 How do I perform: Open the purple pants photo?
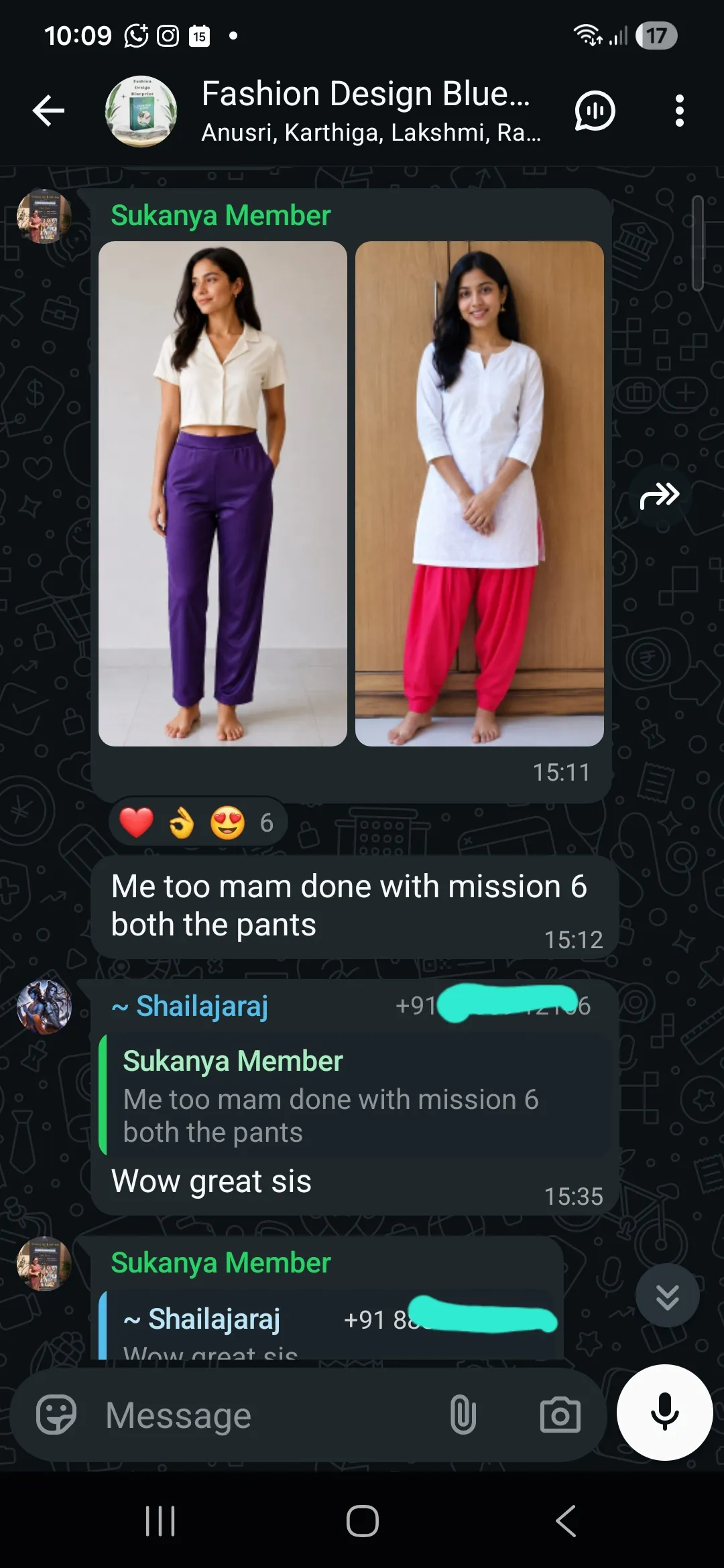tap(223, 494)
